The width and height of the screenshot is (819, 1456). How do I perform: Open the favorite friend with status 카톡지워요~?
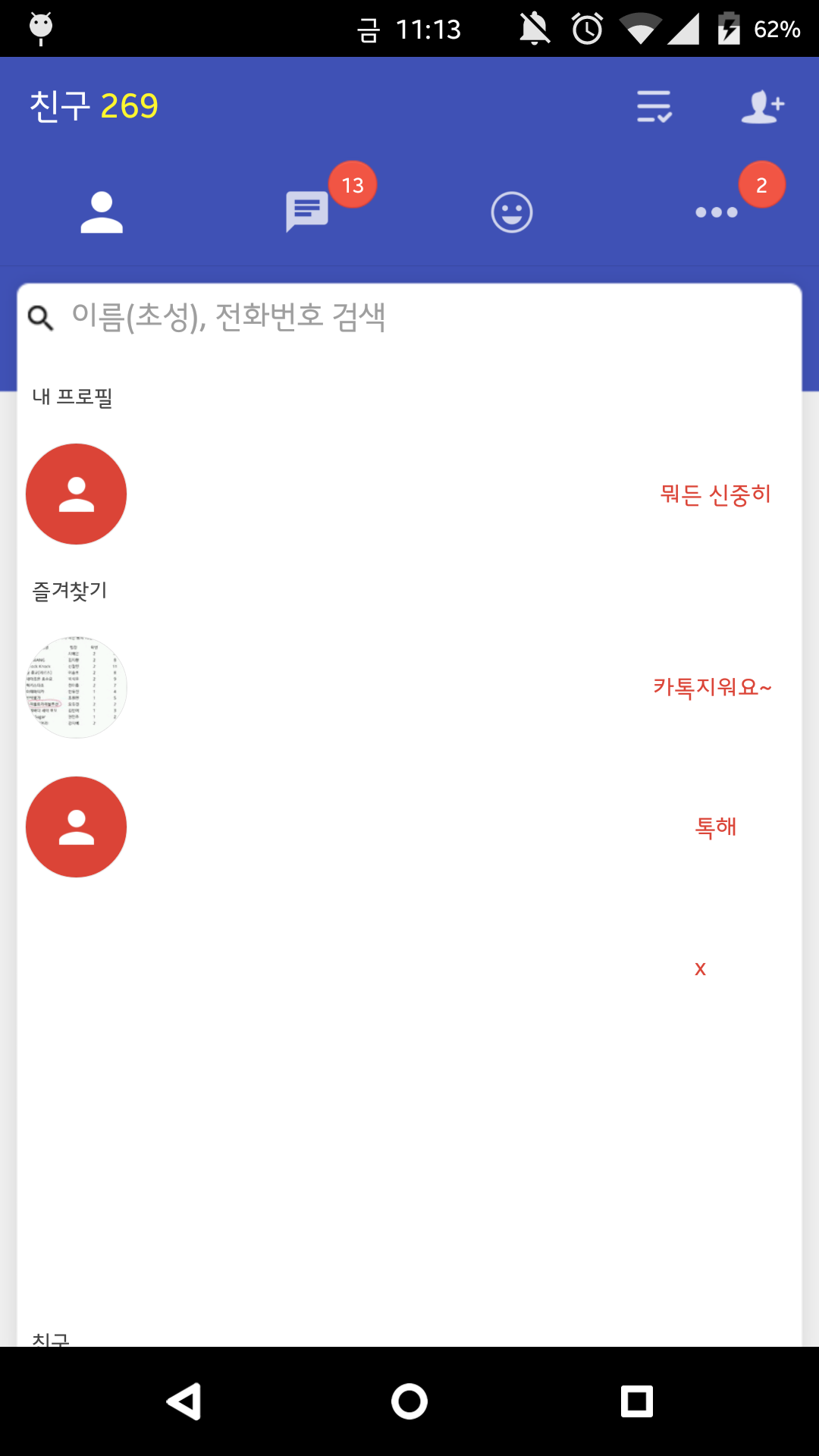(409, 687)
